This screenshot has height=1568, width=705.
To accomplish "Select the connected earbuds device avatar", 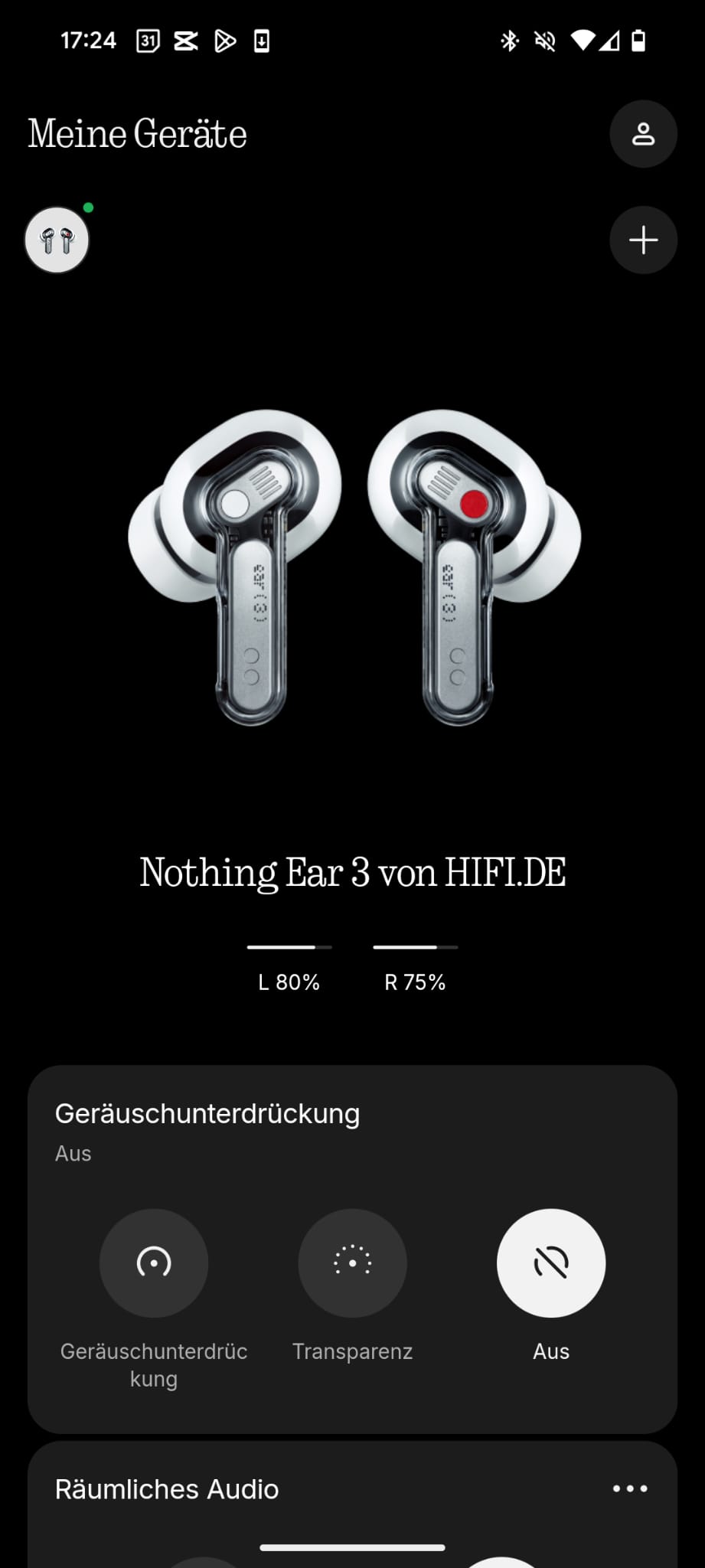I will 57,240.
